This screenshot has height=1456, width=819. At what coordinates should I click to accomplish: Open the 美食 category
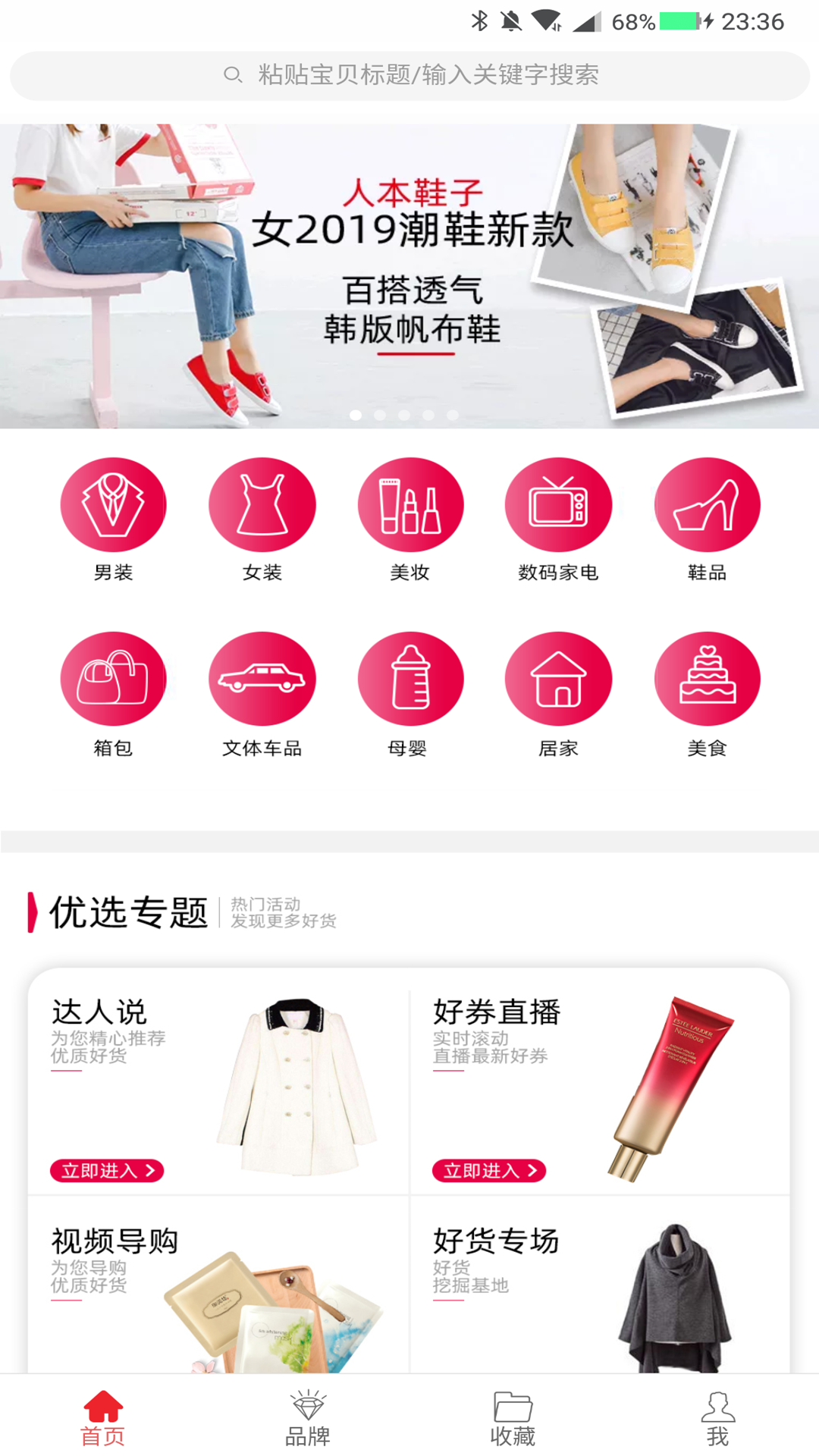point(708,695)
